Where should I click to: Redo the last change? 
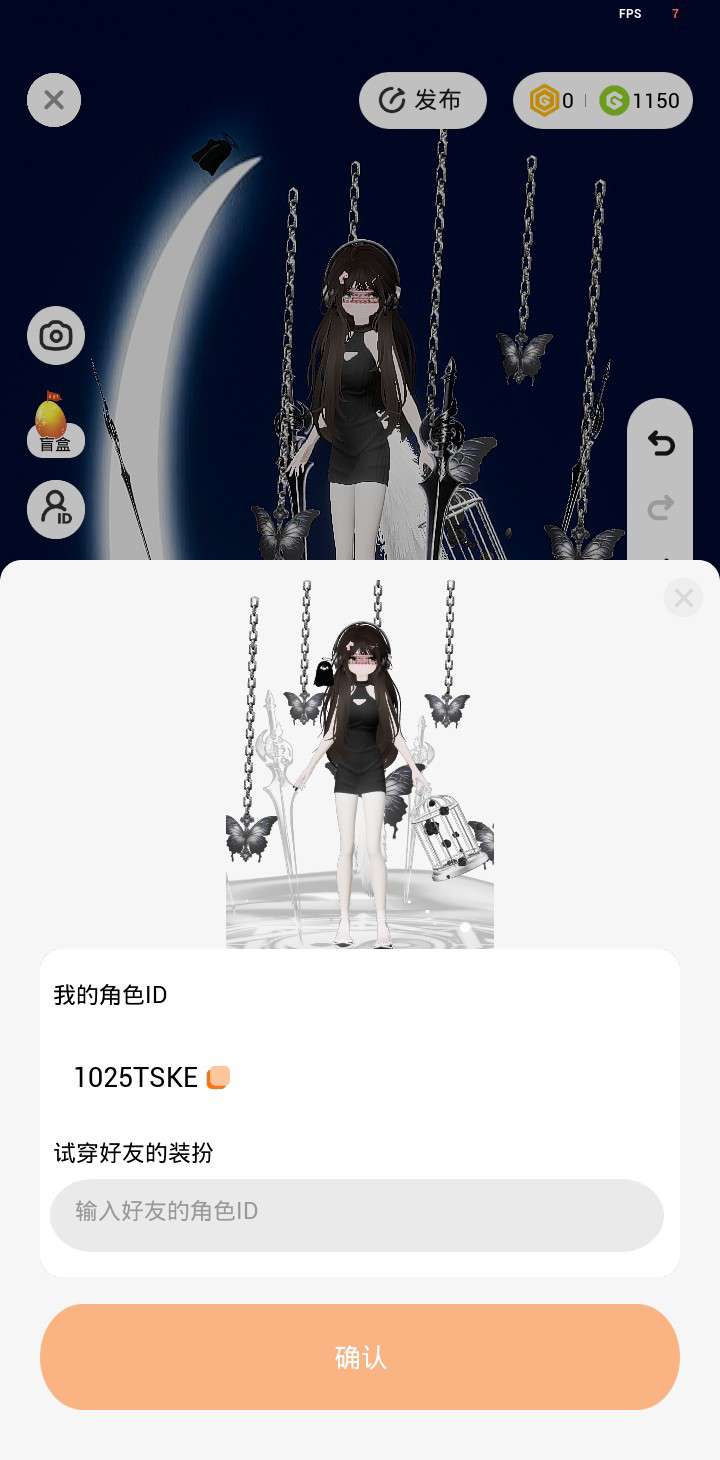pyautogui.click(x=660, y=508)
